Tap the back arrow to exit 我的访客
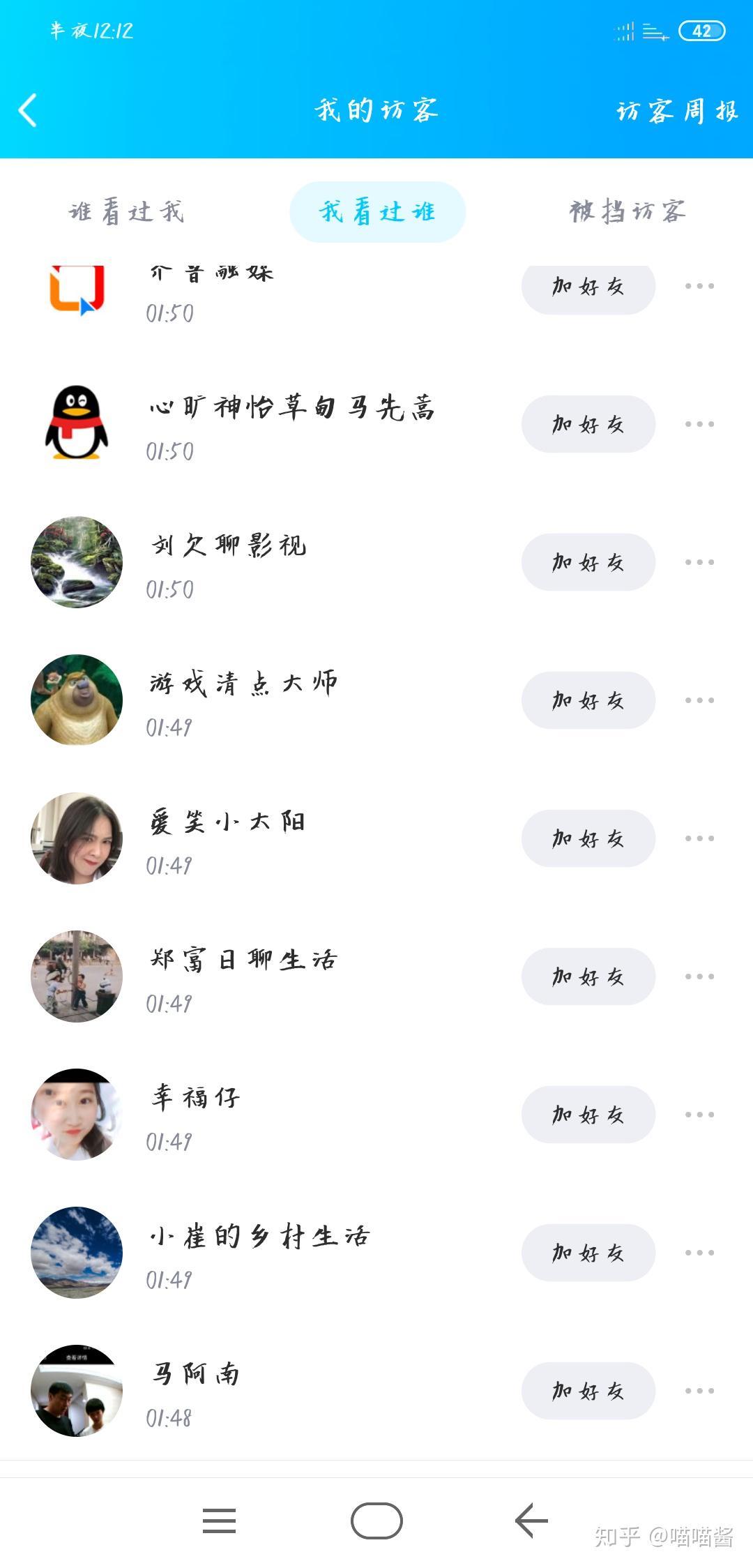This screenshot has width=753, height=1568. click(x=28, y=110)
